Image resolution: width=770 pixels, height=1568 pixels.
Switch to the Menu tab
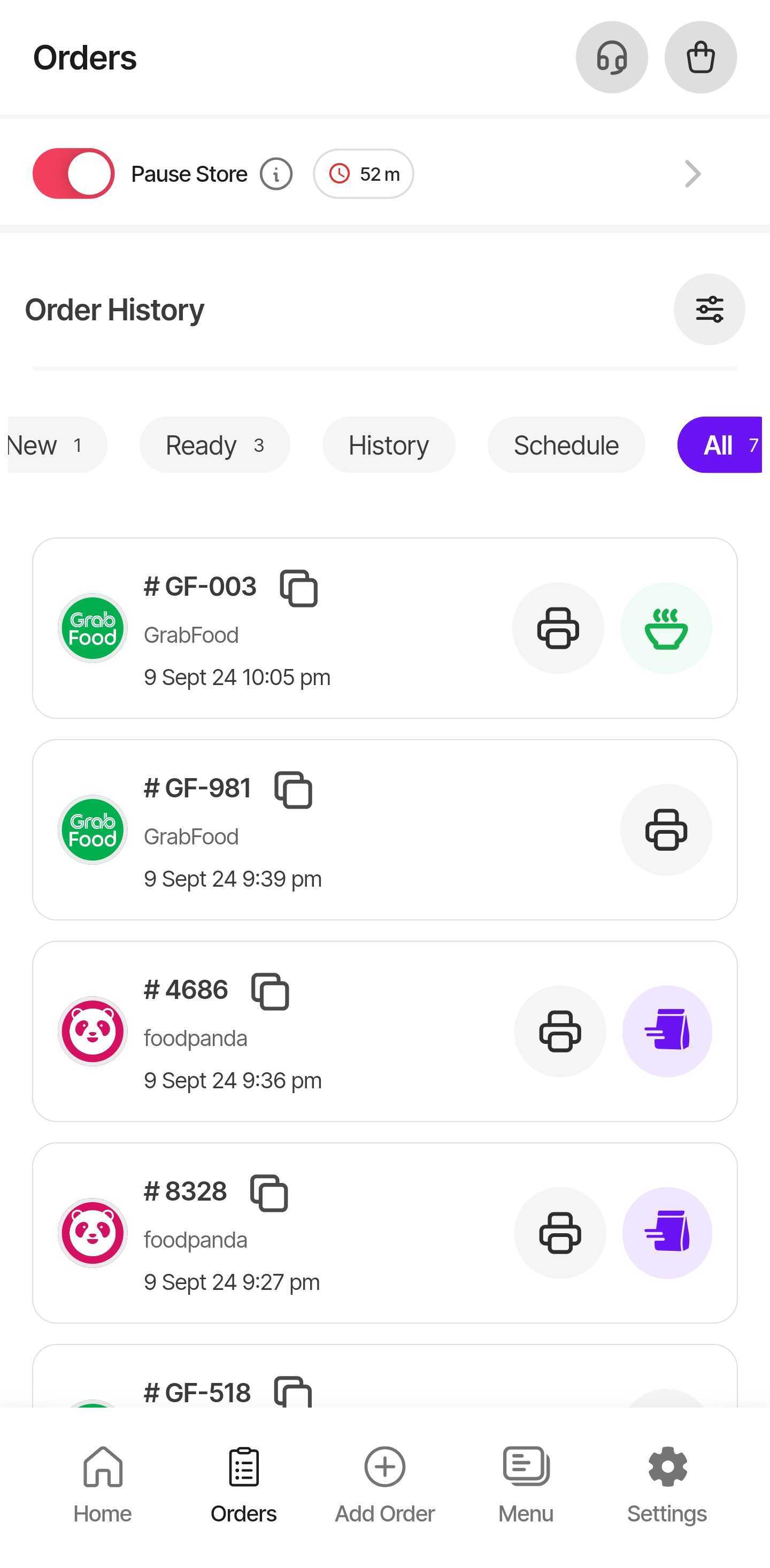[x=526, y=1485]
